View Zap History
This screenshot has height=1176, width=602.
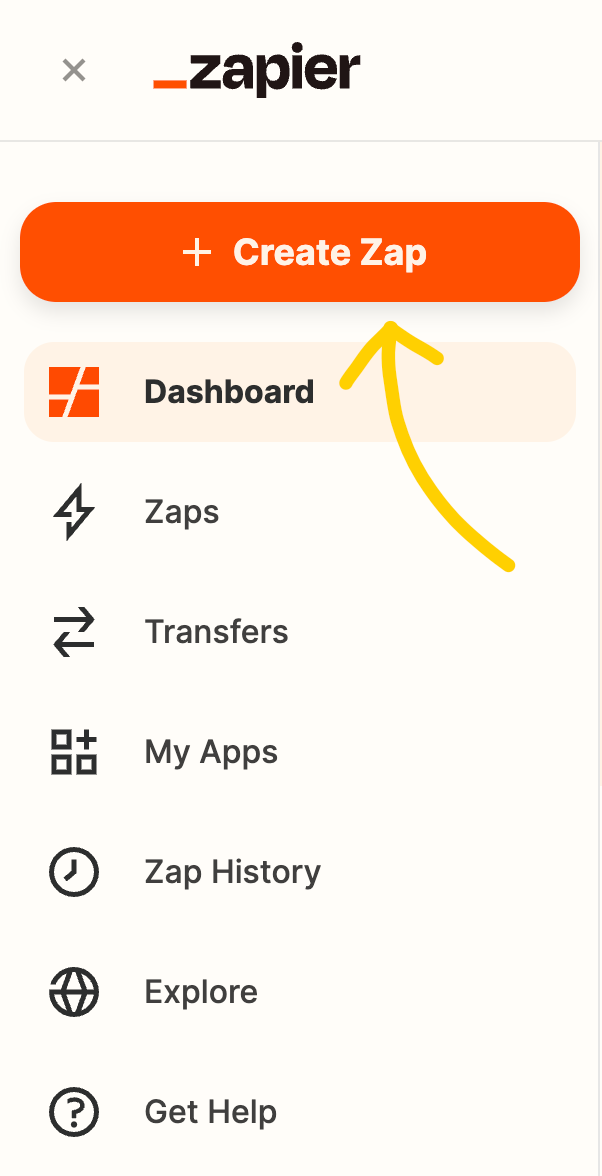(300, 872)
